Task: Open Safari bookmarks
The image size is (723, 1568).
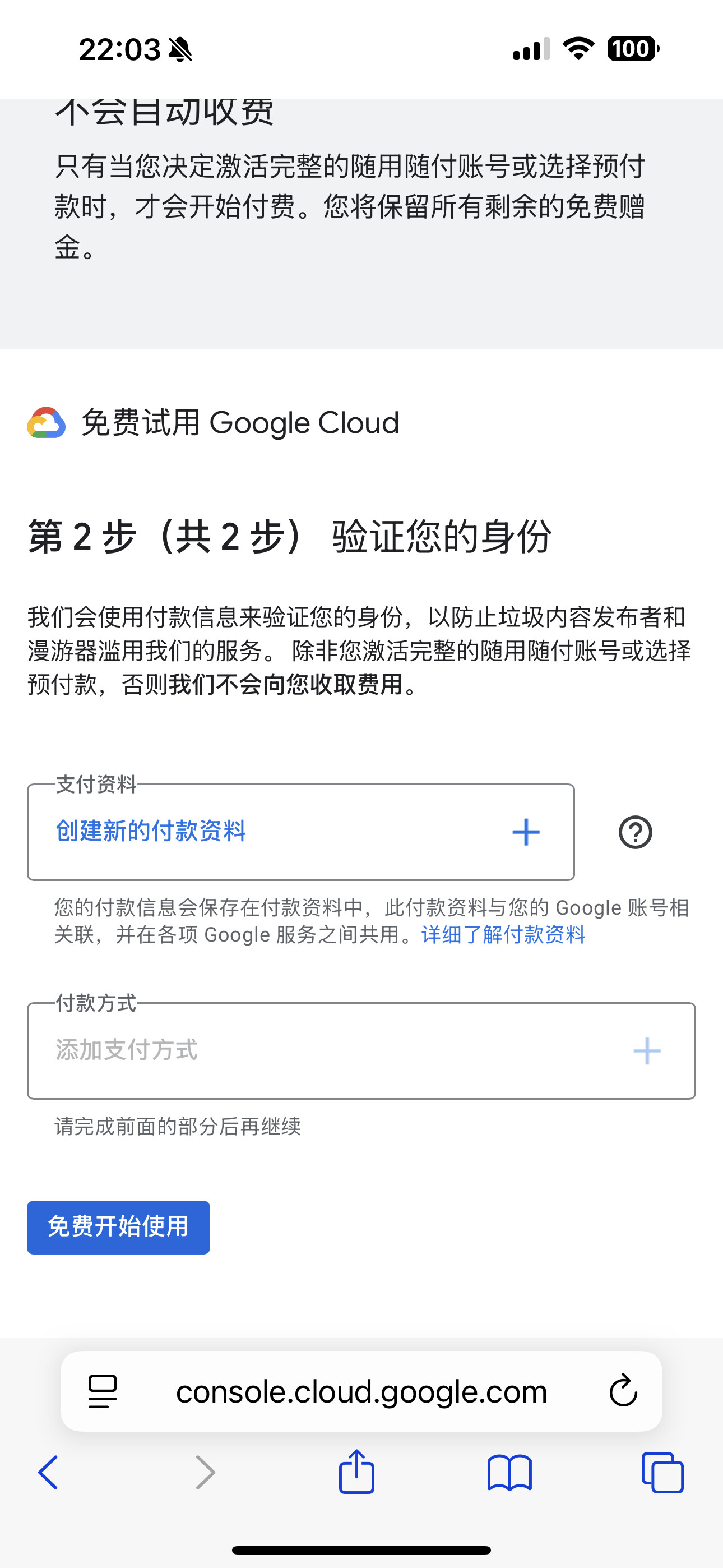Action: coord(509,1472)
